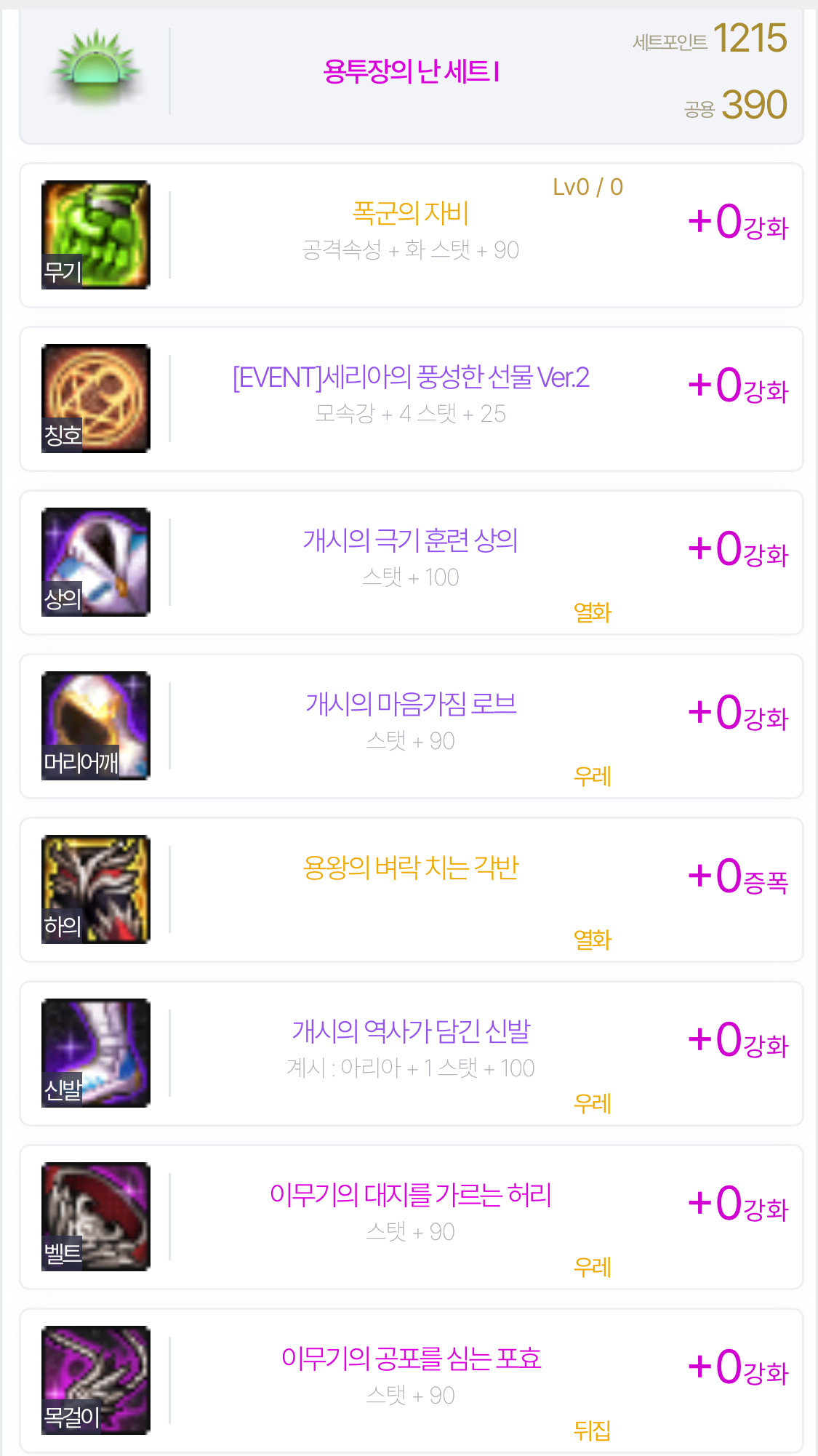Select belt item 이무기의 대지를 가르는 허리
Viewport: 818px width, 1456px height.
pos(411,1217)
